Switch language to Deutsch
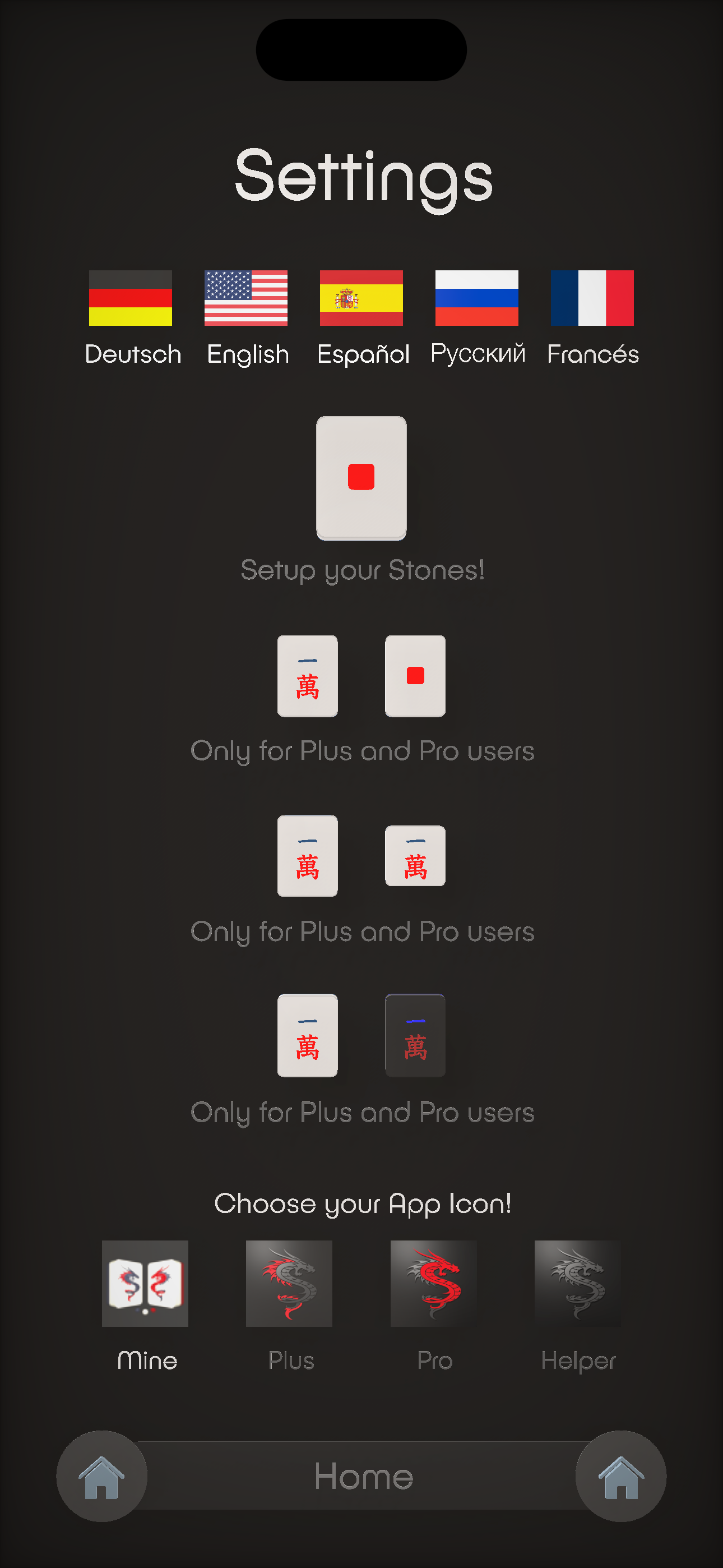Viewport: 723px width, 1568px height. click(x=130, y=298)
